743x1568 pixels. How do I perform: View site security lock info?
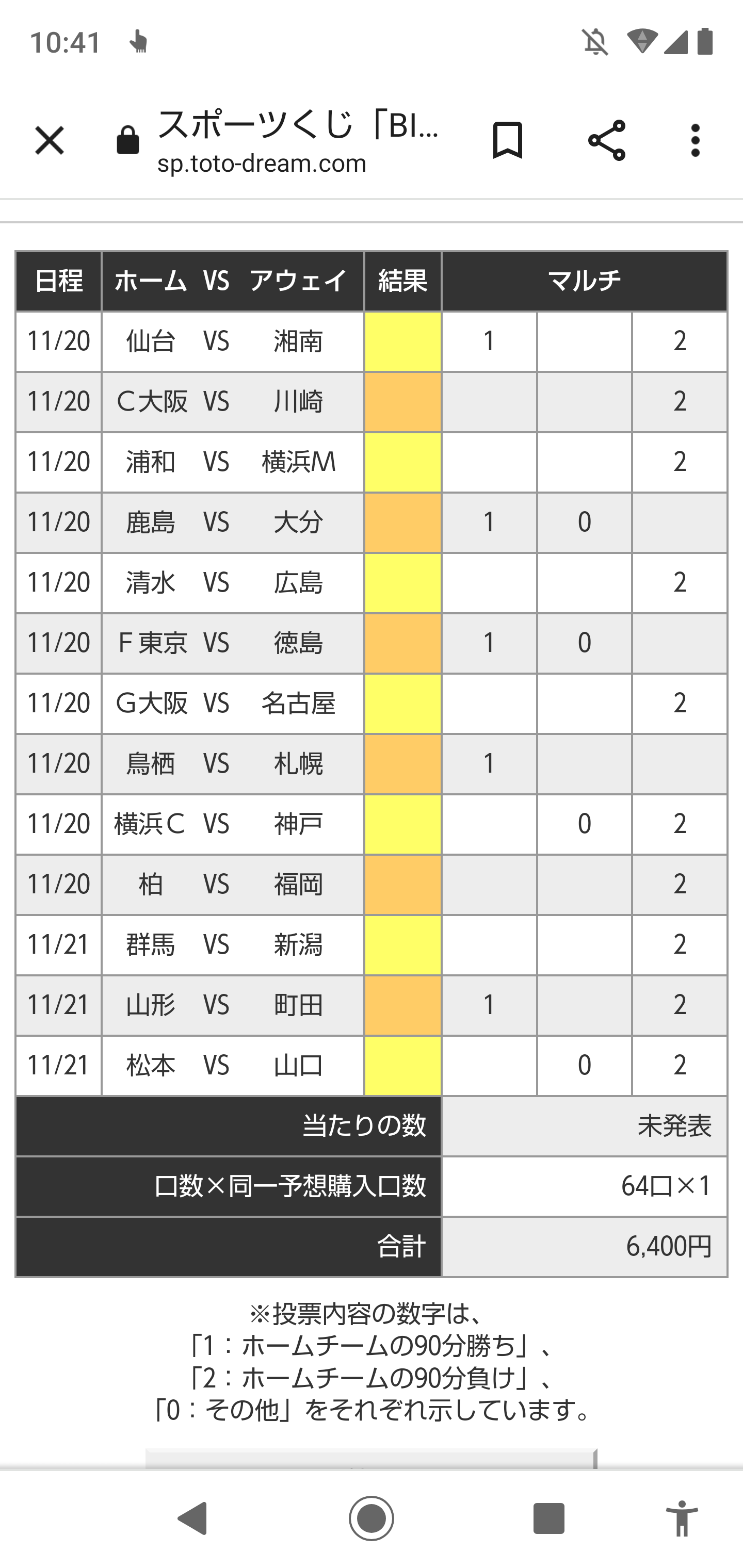(x=128, y=141)
